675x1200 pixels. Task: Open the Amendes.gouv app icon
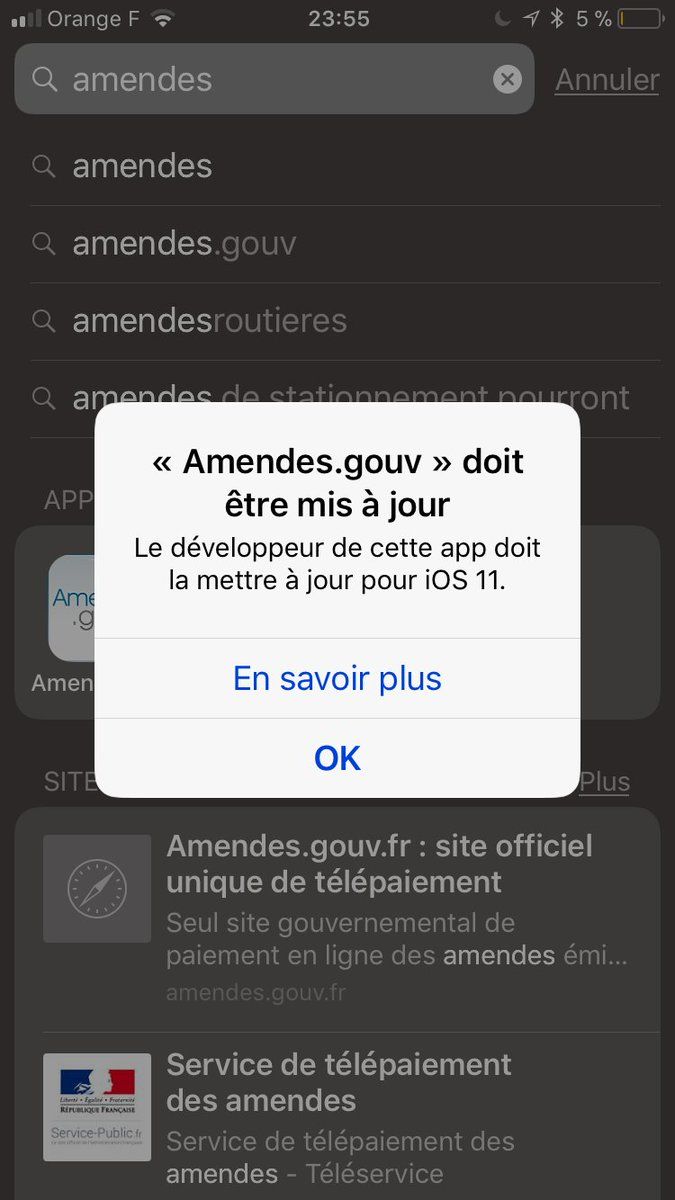point(72,608)
